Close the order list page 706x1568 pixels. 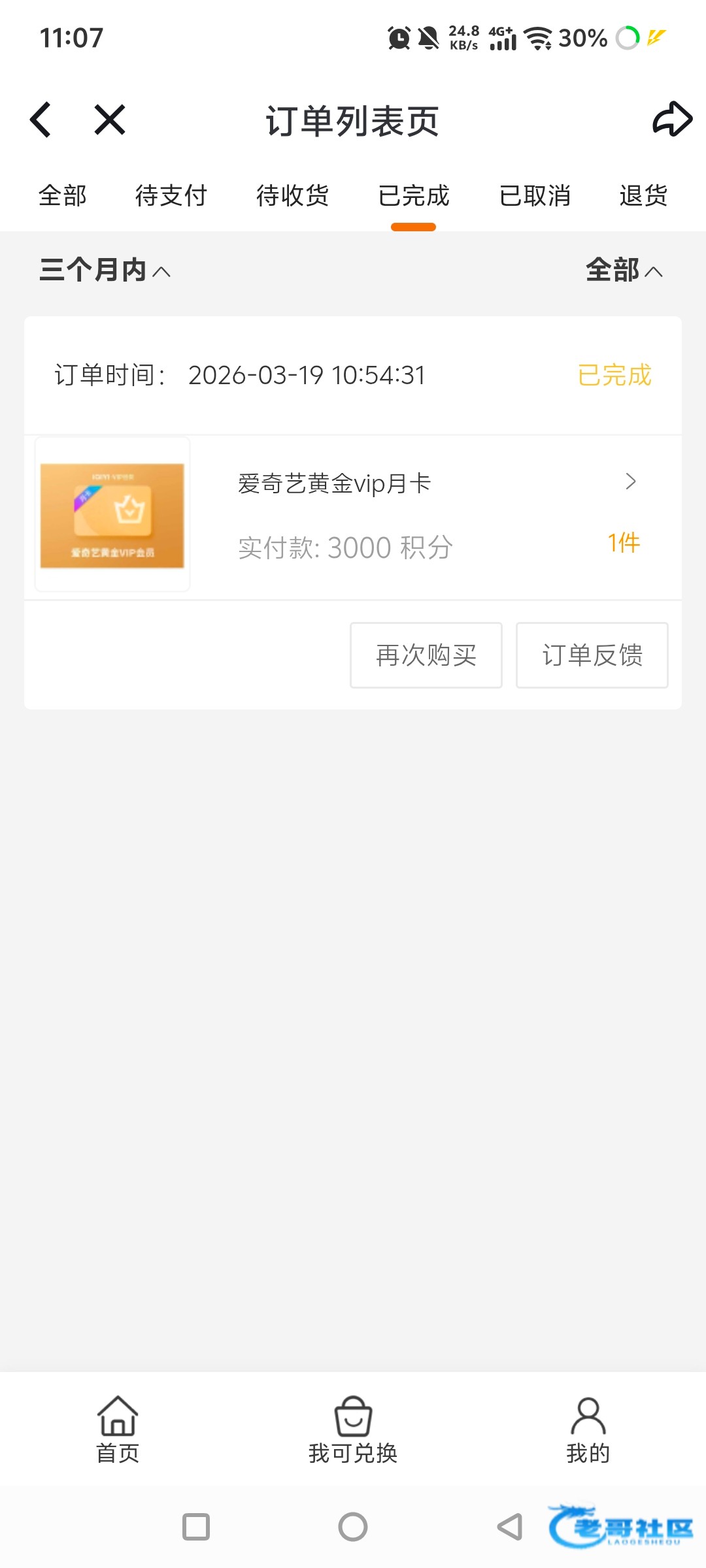click(109, 120)
